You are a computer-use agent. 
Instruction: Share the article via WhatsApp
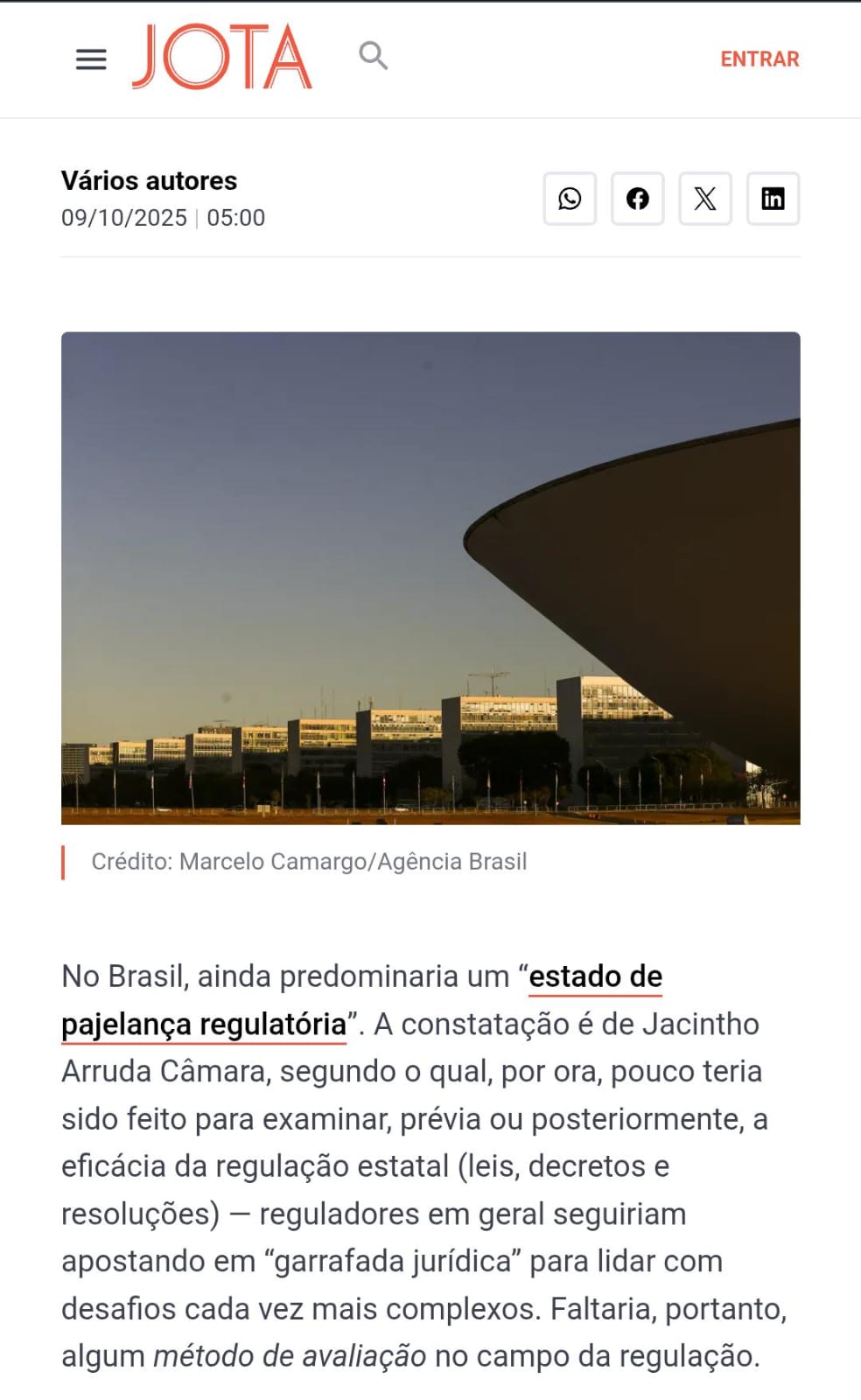570,199
